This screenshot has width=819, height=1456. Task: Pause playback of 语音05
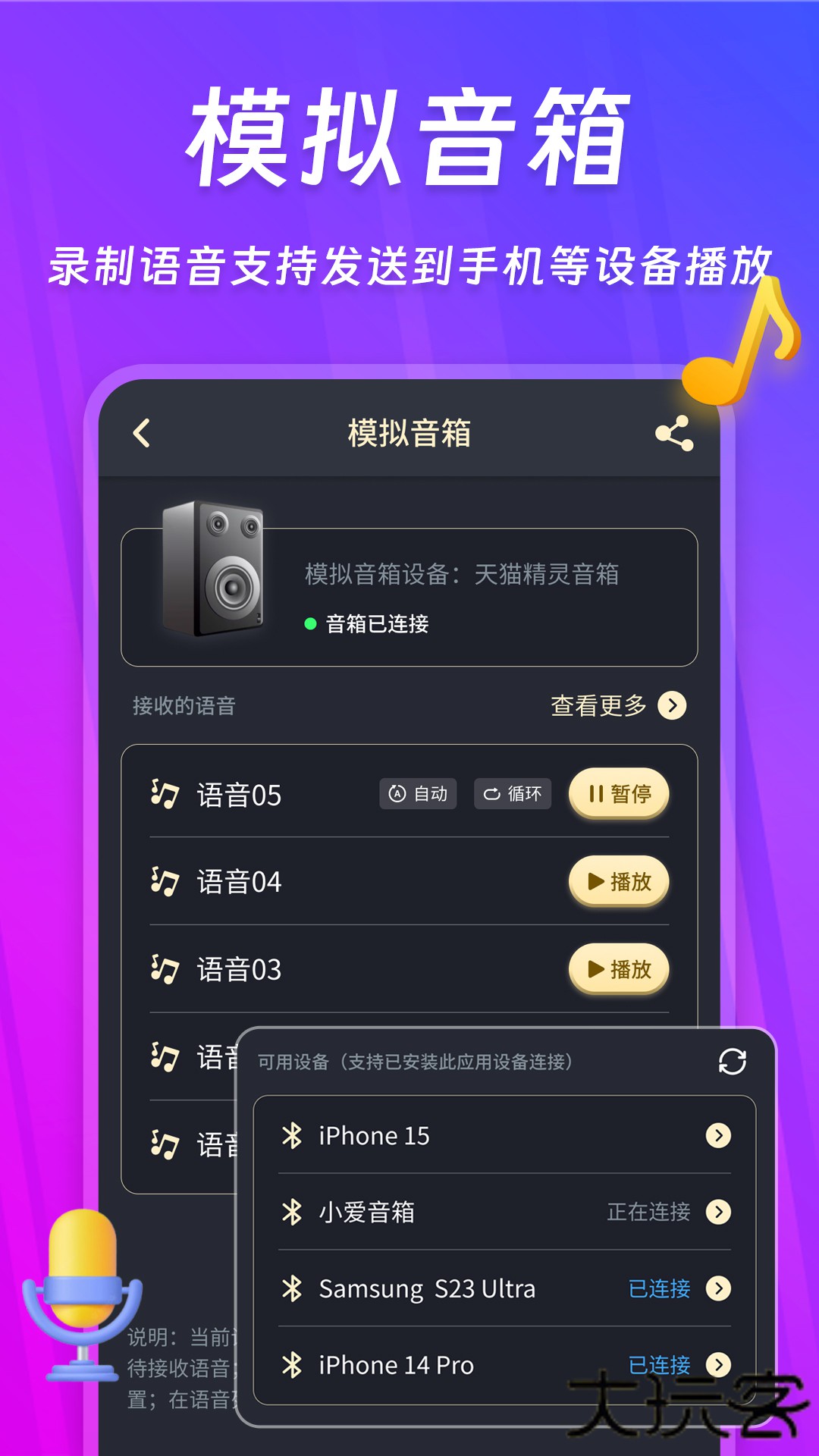(620, 795)
